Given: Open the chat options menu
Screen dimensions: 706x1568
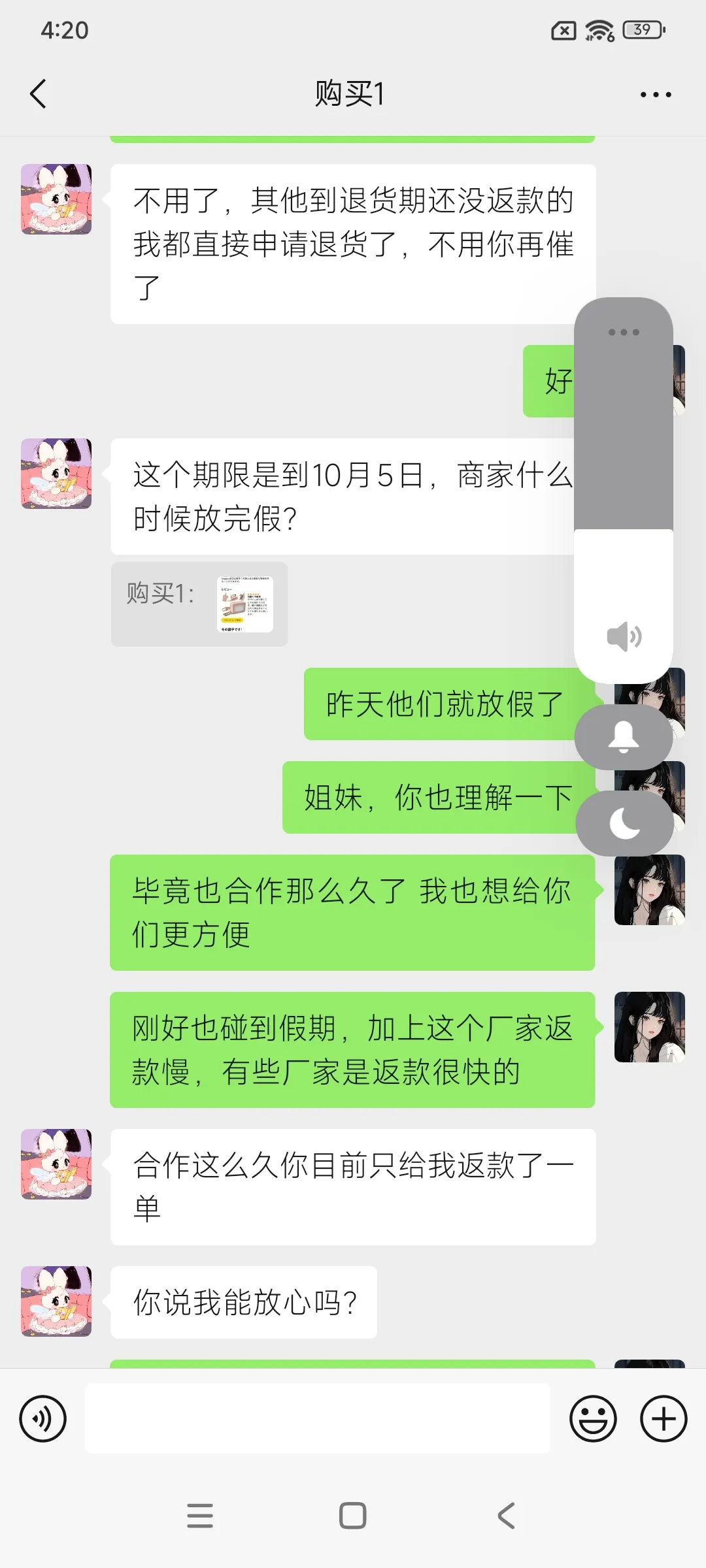Looking at the screenshot, I should 655,95.
